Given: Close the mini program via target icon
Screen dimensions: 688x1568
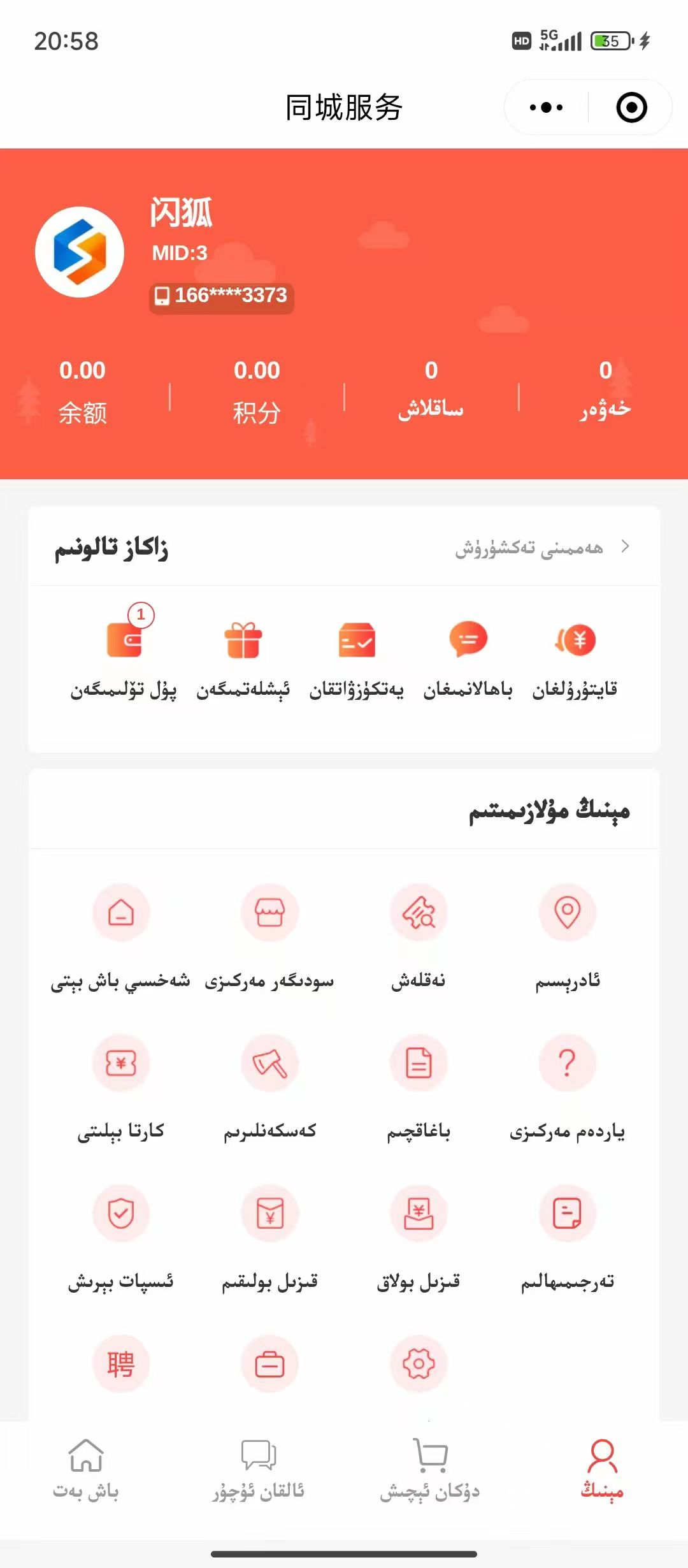Looking at the screenshot, I should click(631, 107).
